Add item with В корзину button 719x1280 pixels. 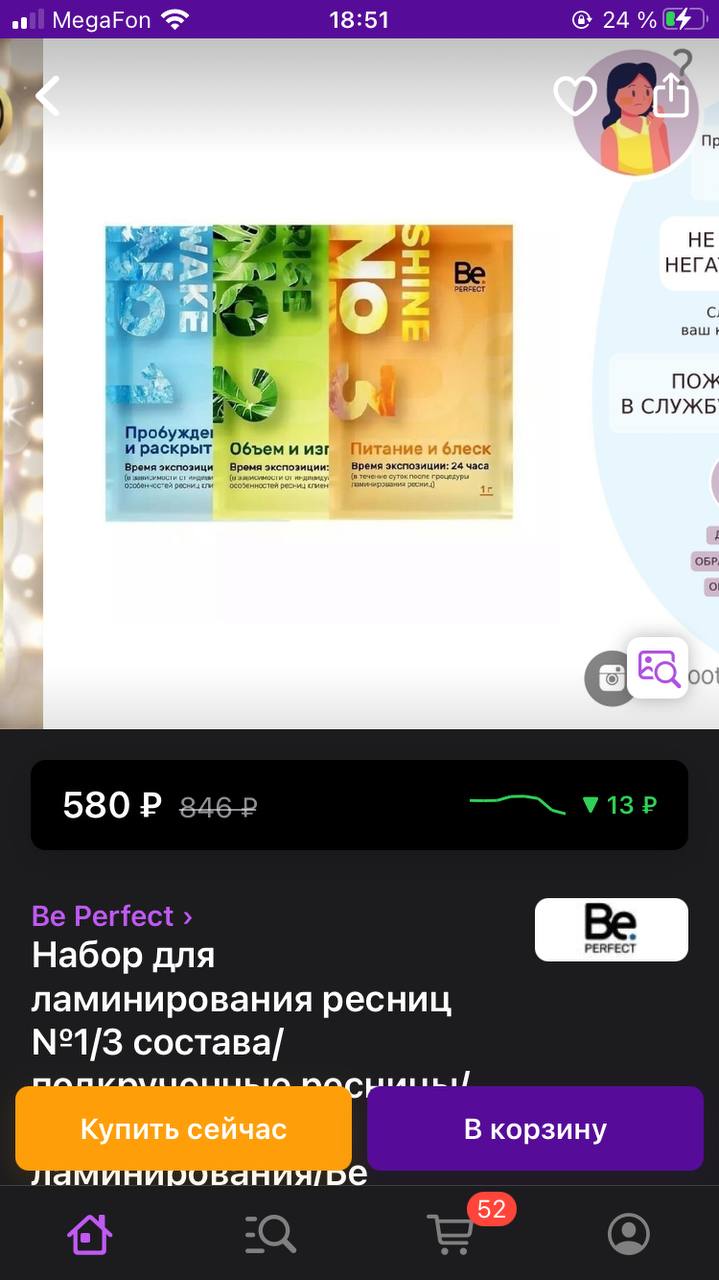[x=535, y=1129]
